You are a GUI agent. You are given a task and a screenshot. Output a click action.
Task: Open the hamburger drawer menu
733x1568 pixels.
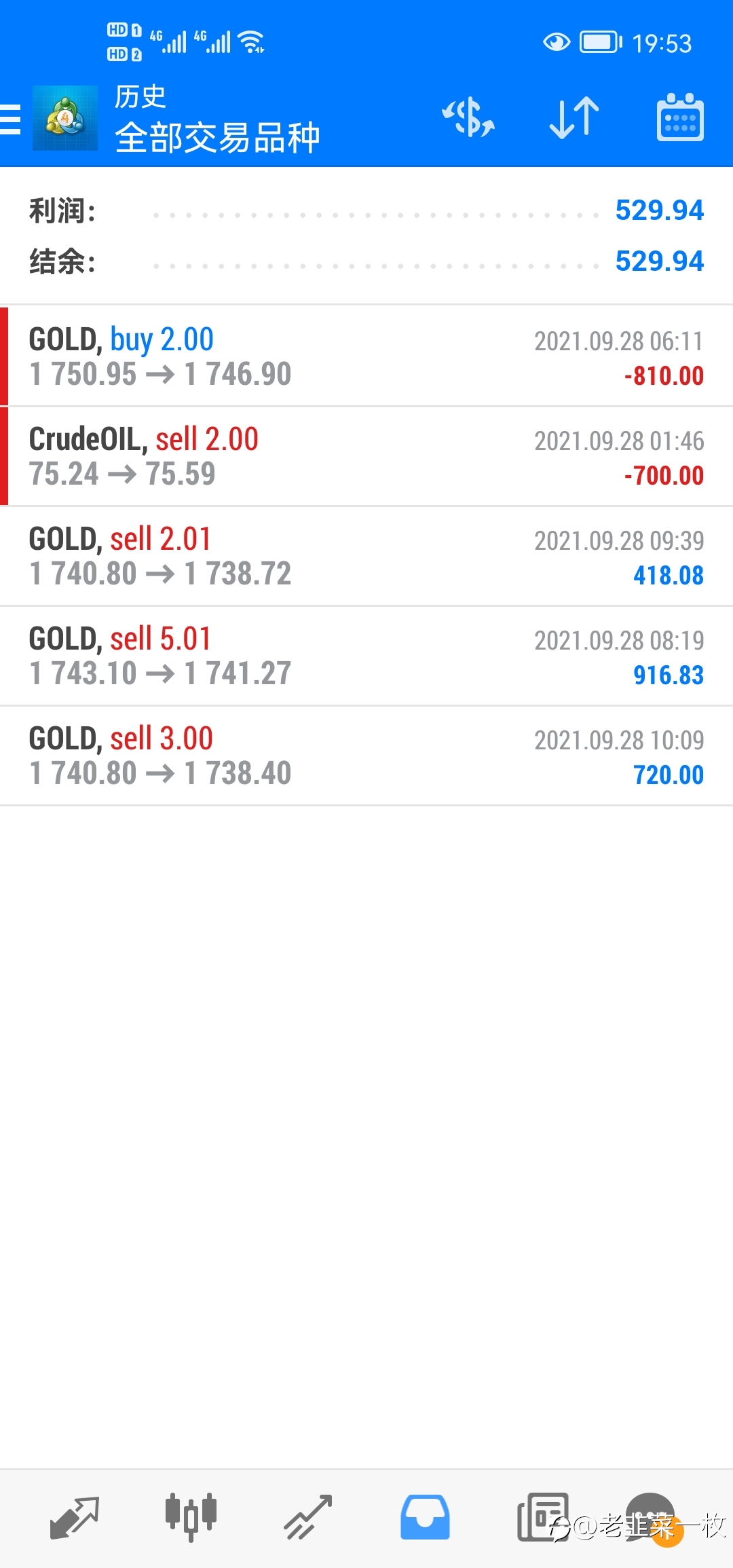coord(10,119)
